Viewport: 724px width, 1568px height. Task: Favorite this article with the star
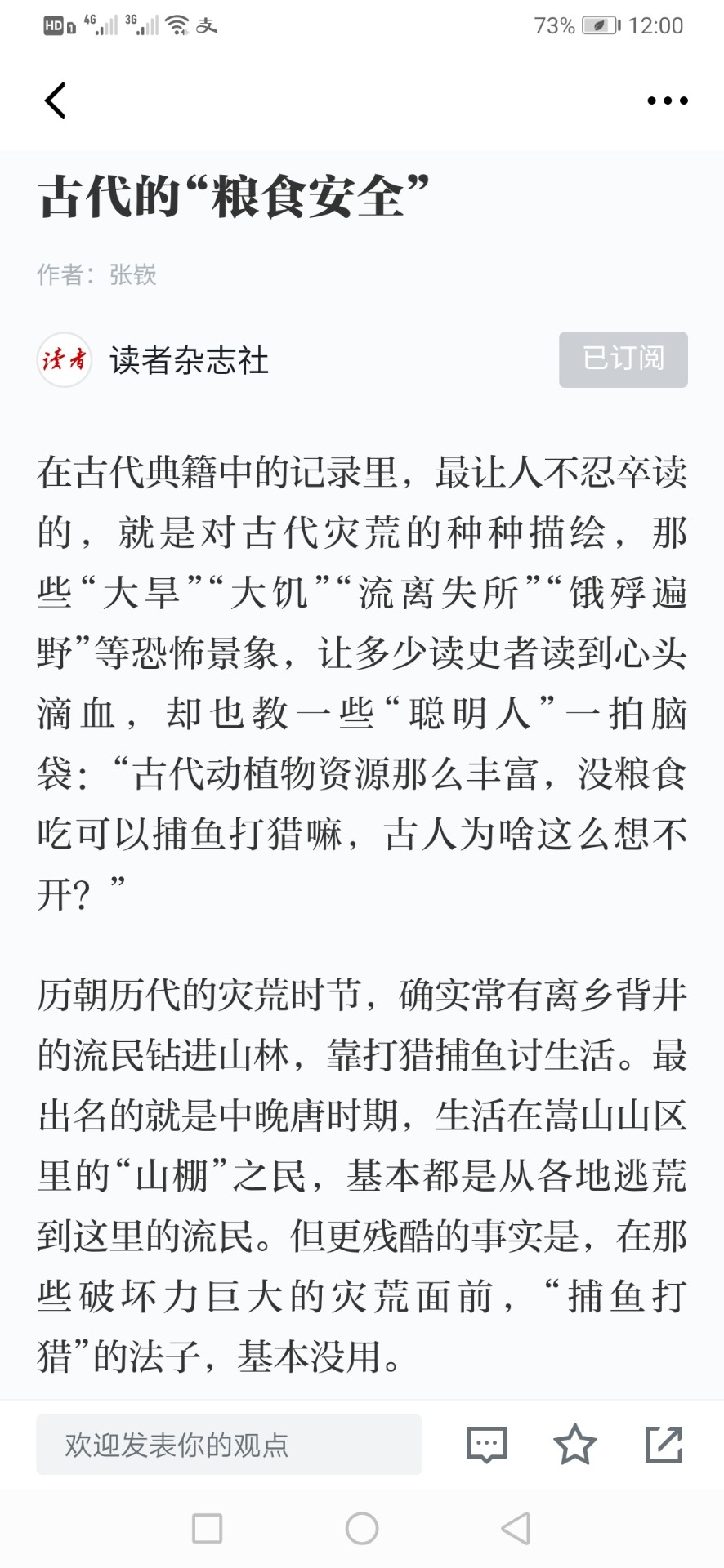575,1445
